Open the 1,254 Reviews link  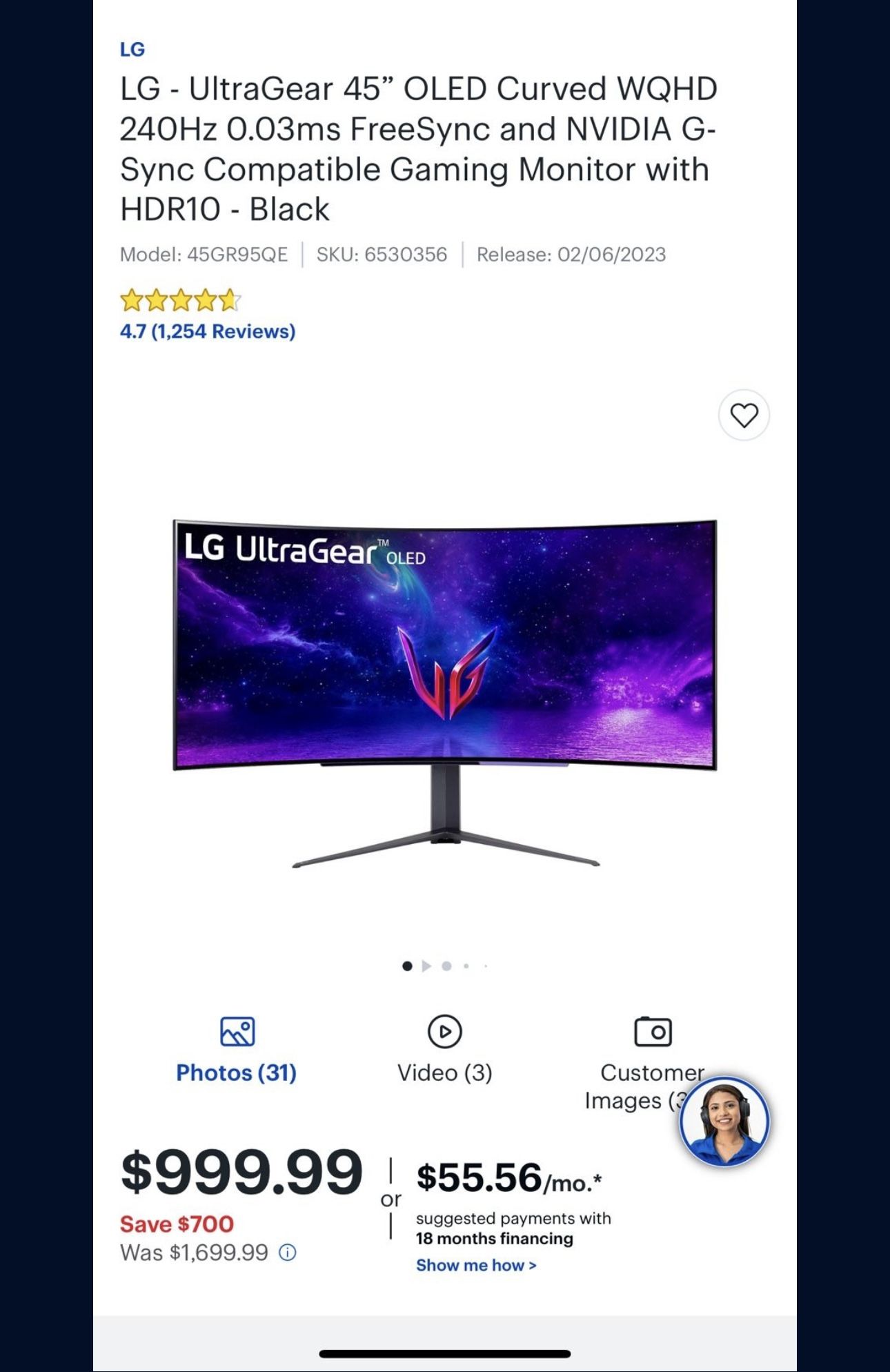(208, 332)
